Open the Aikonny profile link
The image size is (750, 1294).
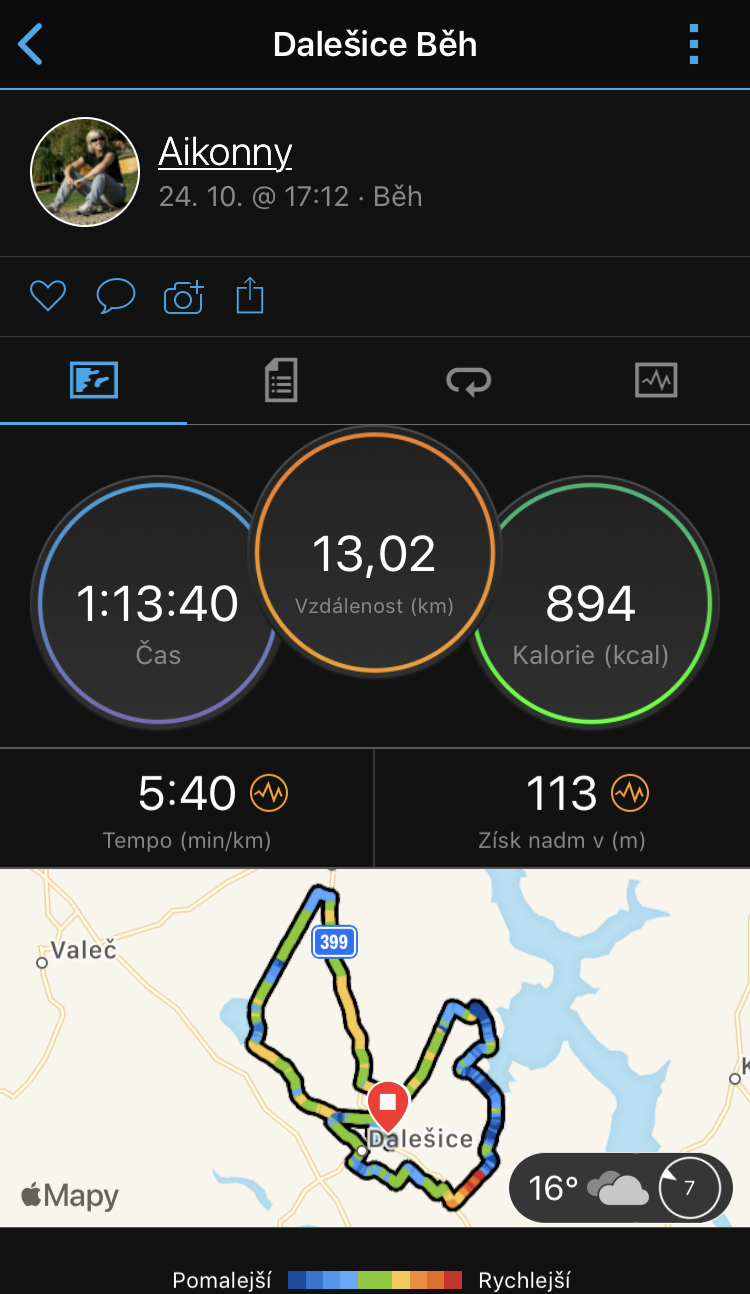[225, 152]
